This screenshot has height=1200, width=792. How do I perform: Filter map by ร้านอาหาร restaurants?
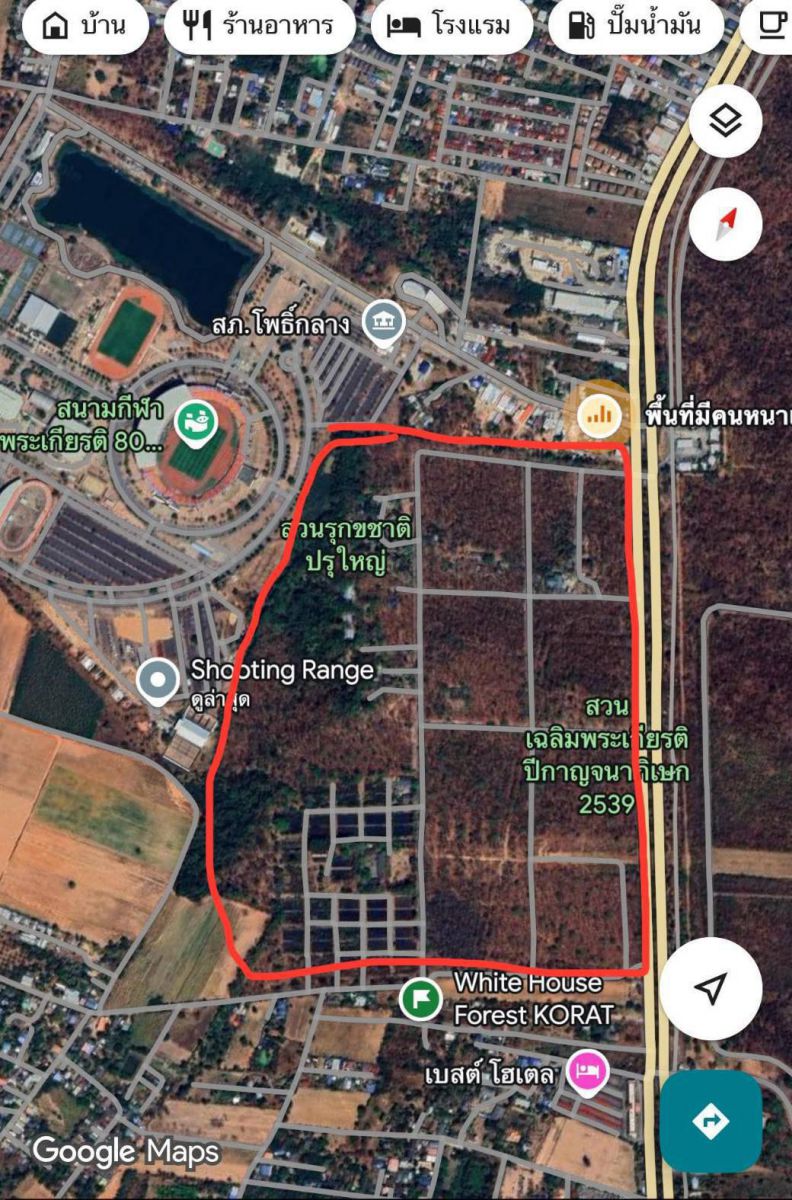(258, 26)
